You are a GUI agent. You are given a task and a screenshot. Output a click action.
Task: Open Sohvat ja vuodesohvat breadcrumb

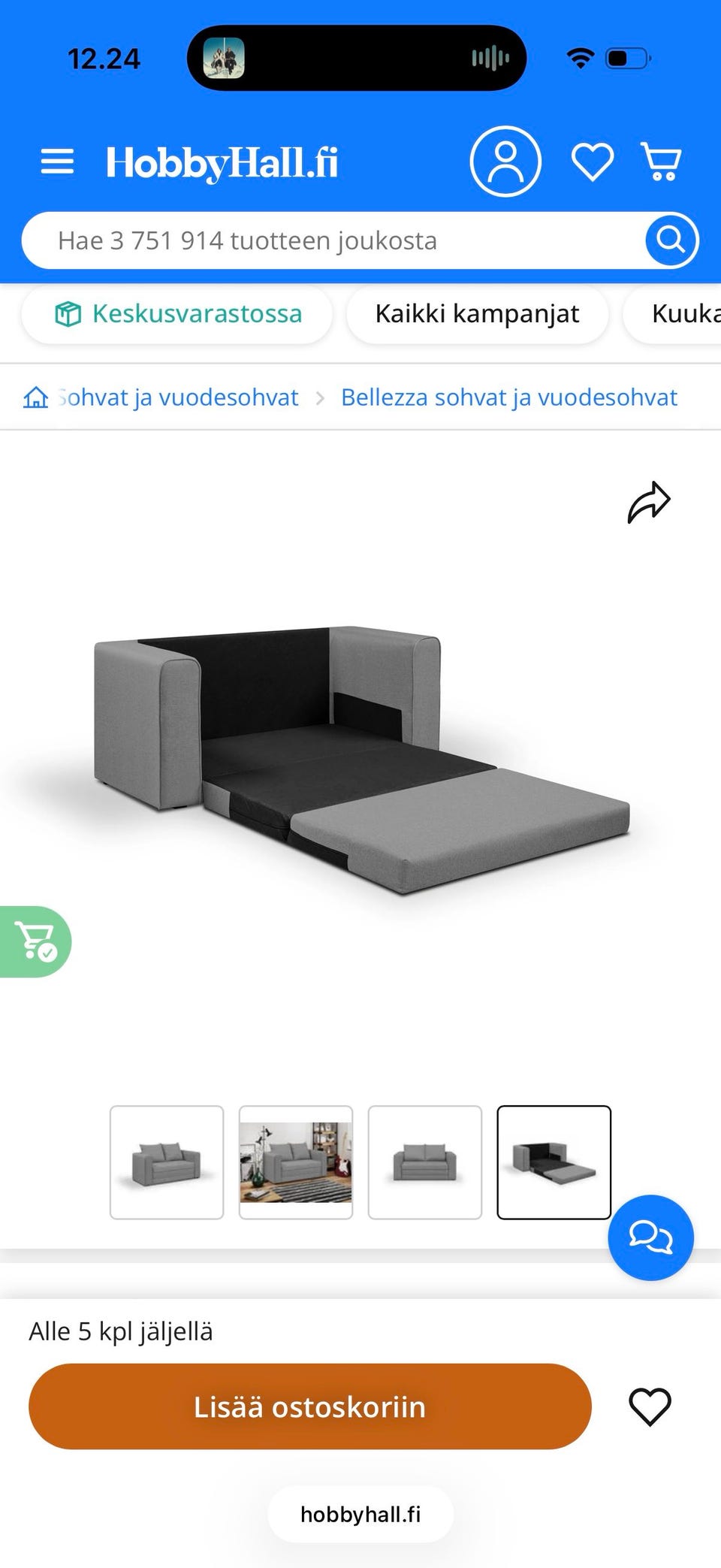tap(180, 397)
